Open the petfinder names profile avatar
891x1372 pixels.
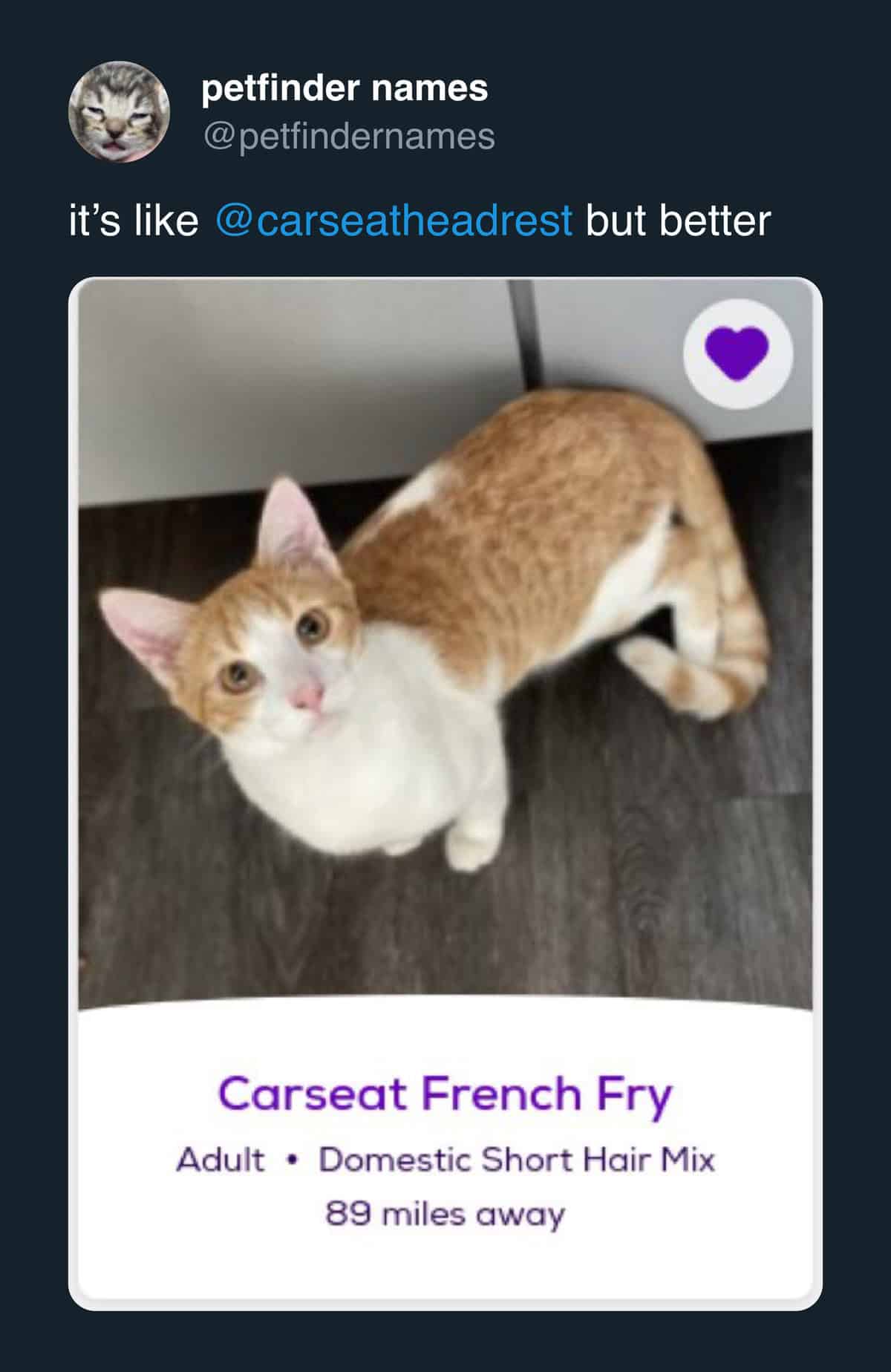point(119,111)
